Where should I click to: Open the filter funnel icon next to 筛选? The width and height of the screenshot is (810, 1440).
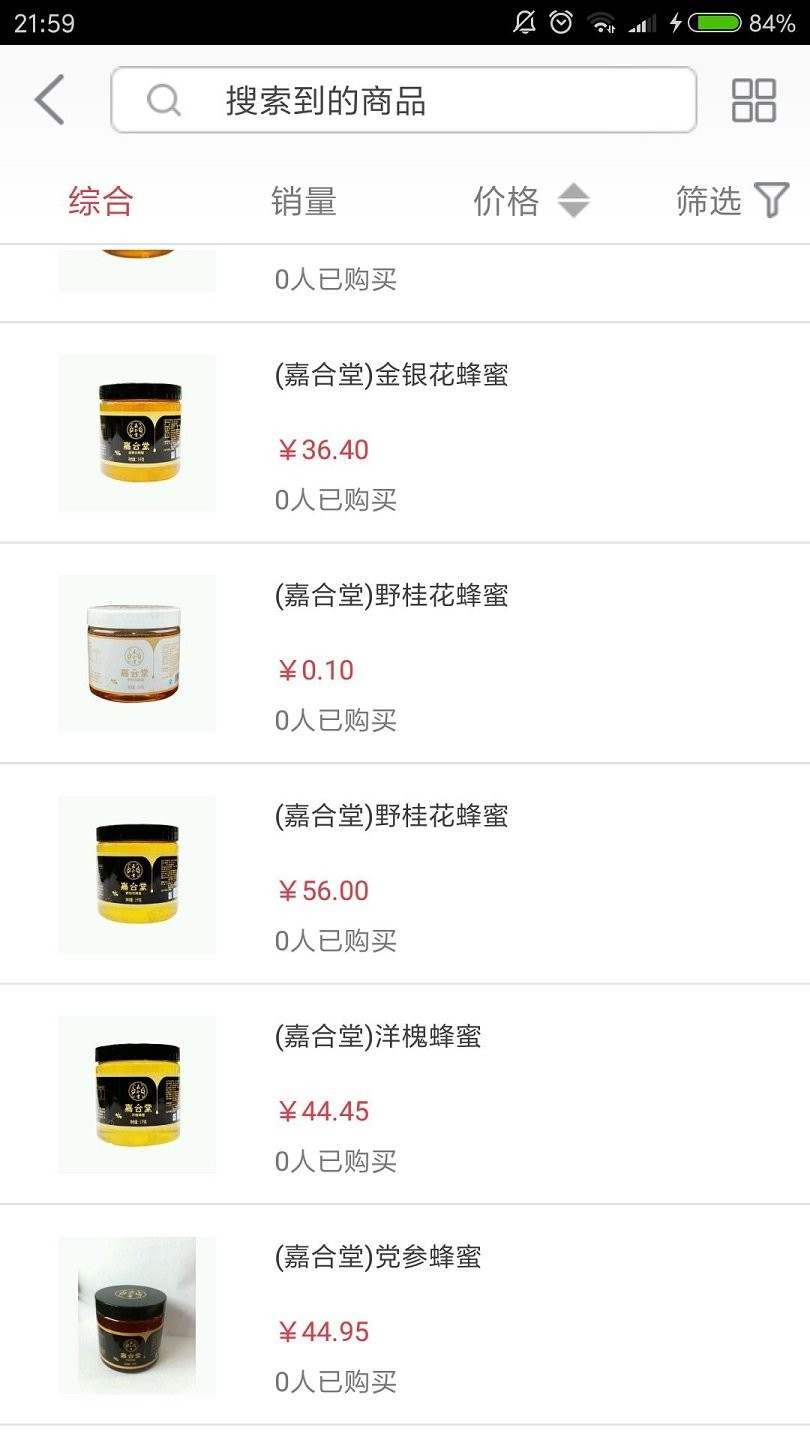tap(769, 200)
